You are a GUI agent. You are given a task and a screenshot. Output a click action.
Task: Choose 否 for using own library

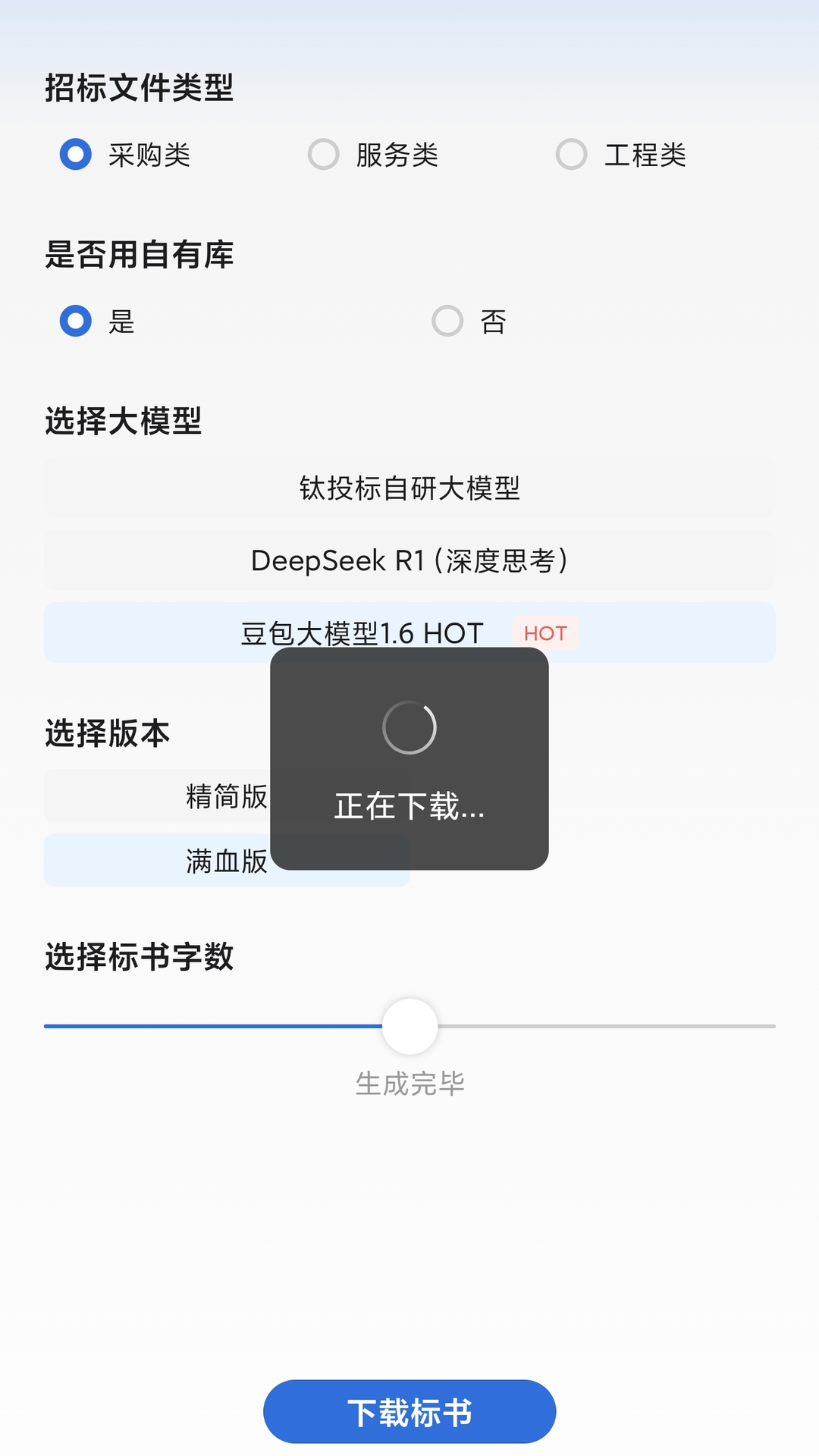(x=447, y=322)
